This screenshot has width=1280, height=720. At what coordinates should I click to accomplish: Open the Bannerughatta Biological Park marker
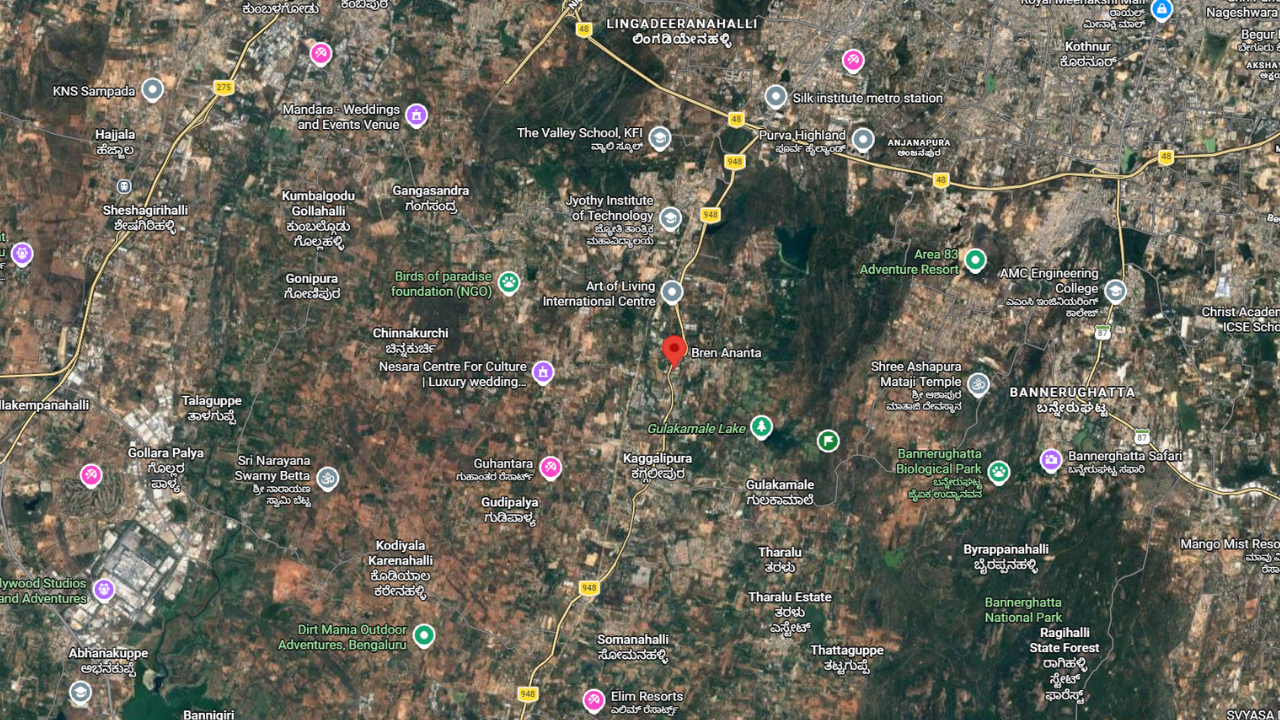click(998, 471)
